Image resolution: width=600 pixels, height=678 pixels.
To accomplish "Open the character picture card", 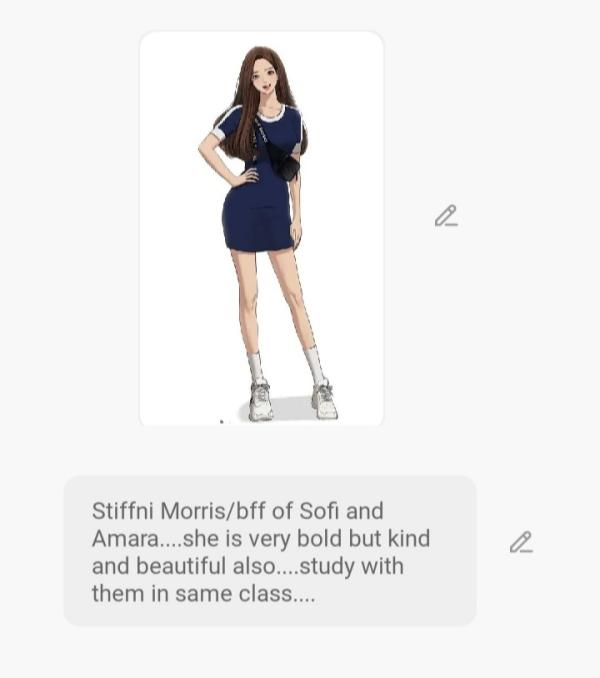I will coord(261,228).
